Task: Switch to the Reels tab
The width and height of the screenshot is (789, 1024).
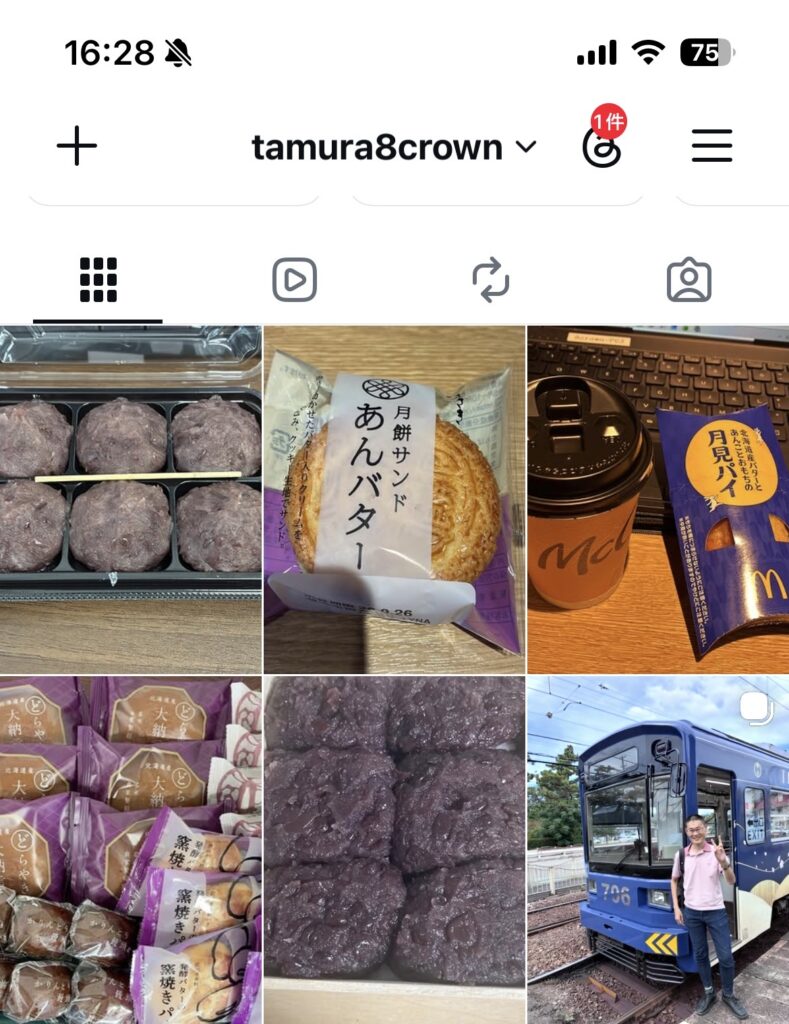Action: coord(295,280)
